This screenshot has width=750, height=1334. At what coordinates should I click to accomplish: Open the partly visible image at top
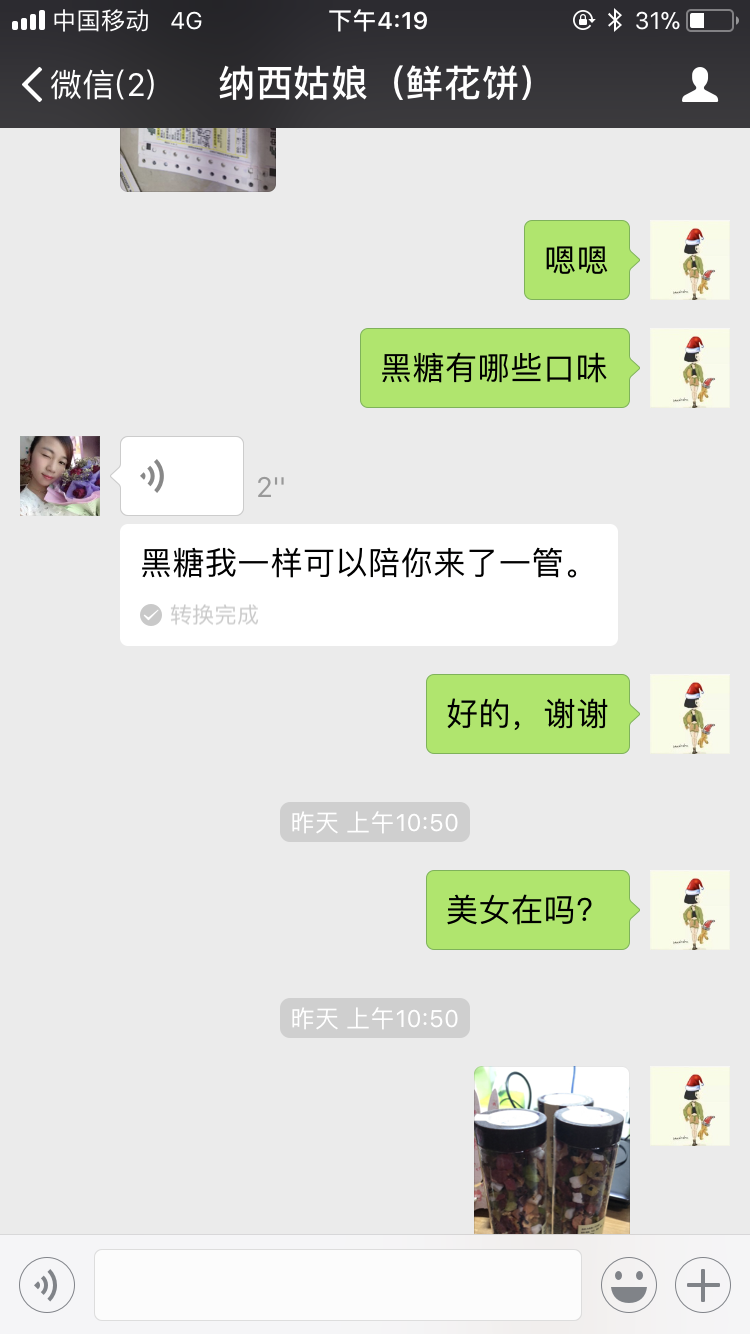(198, 160)
